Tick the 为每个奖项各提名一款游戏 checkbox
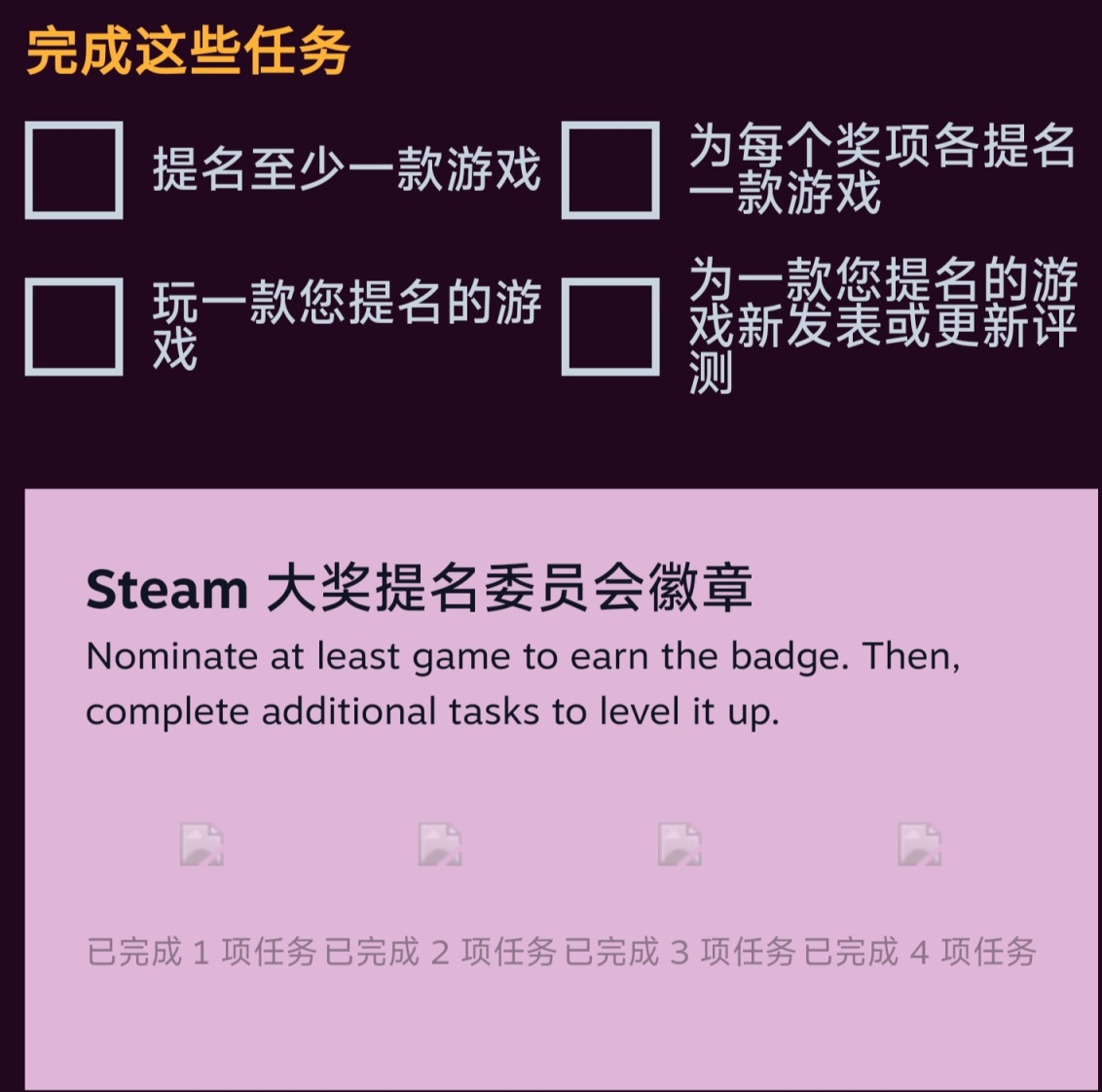The width and height of the screenshot is (1102, 1092). (x=610, y=170)
